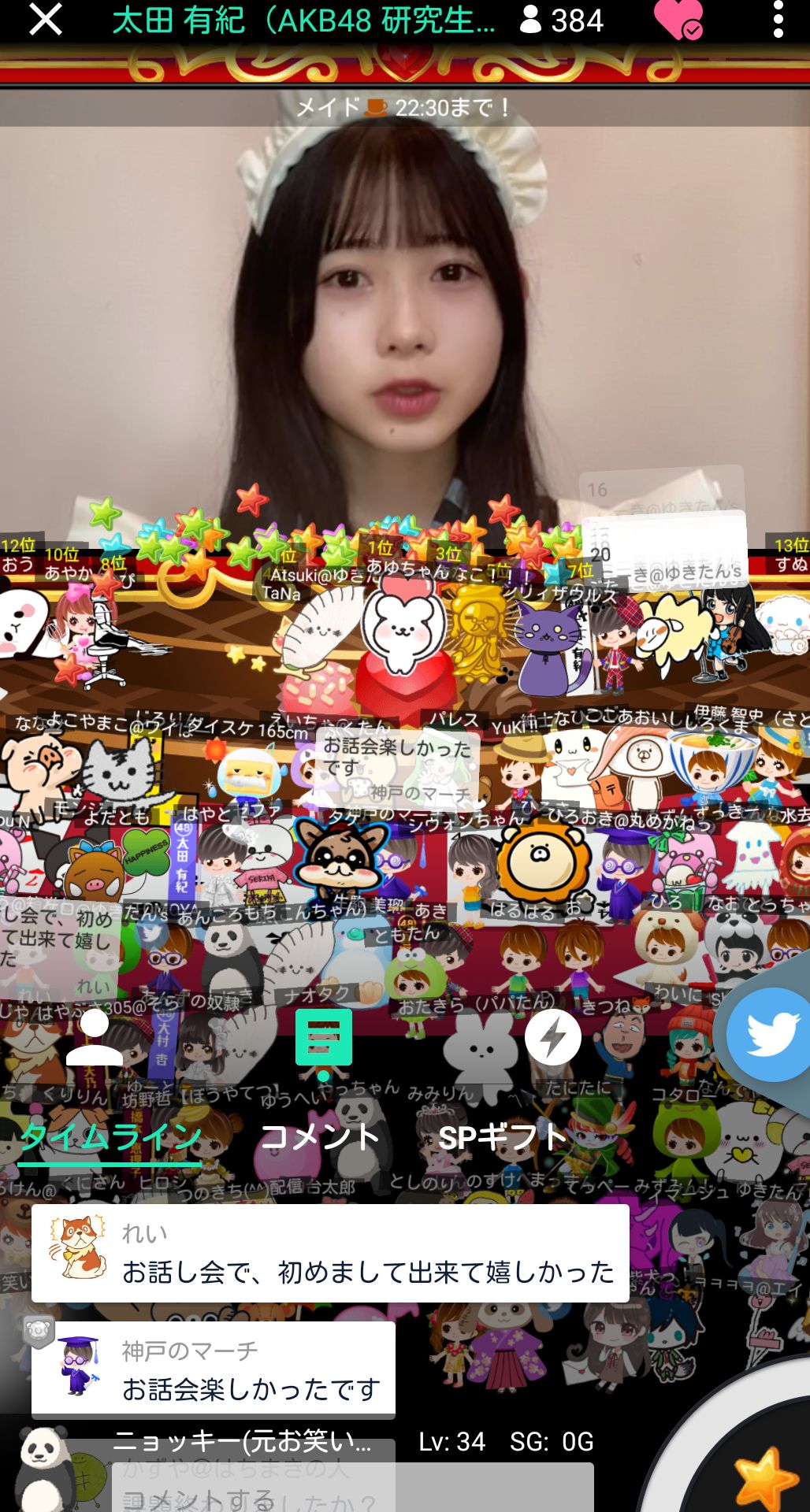The height and width of the screenshot is (1512, 810).
Task: Open the overflow menu
Action: (778, 20)
